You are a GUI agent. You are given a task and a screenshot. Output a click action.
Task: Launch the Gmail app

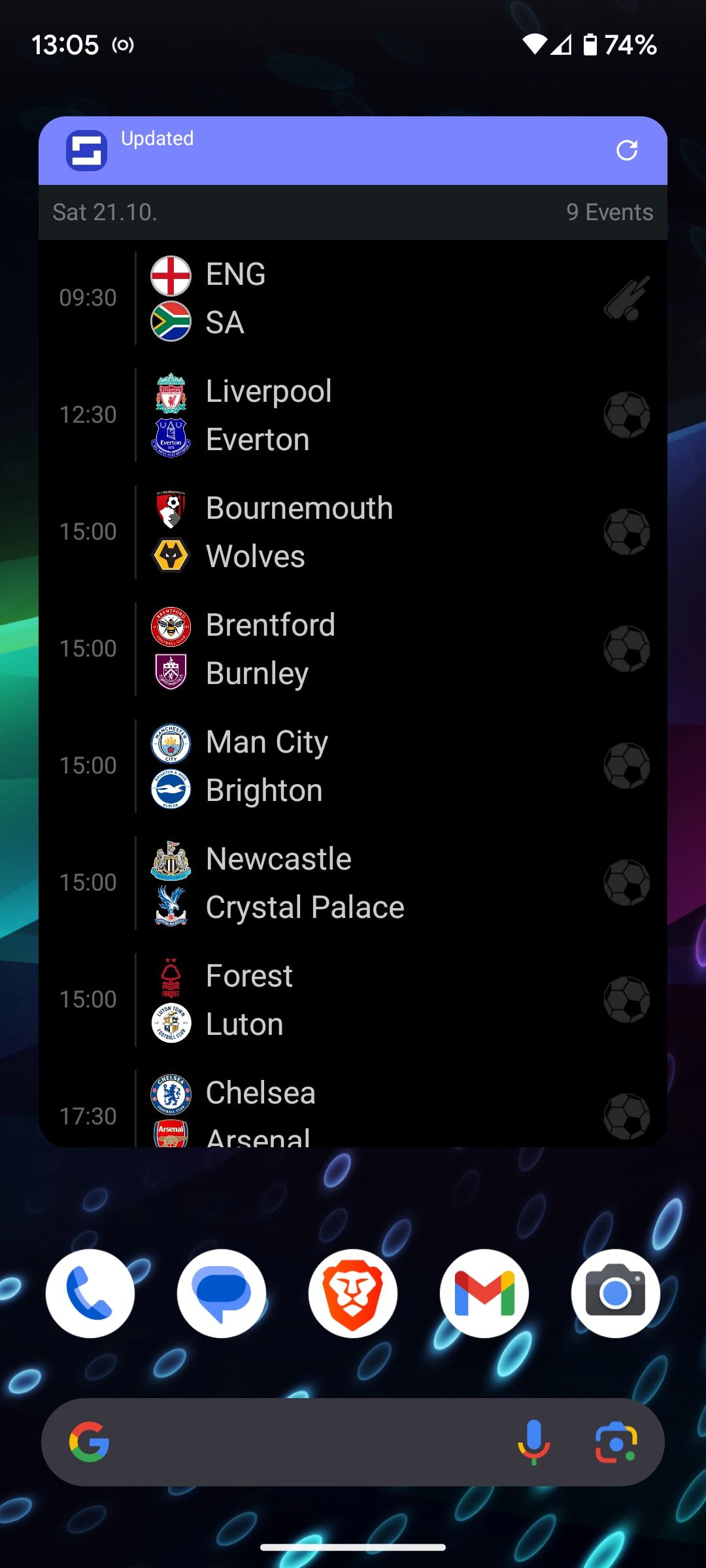click(x=484, y=1293)
